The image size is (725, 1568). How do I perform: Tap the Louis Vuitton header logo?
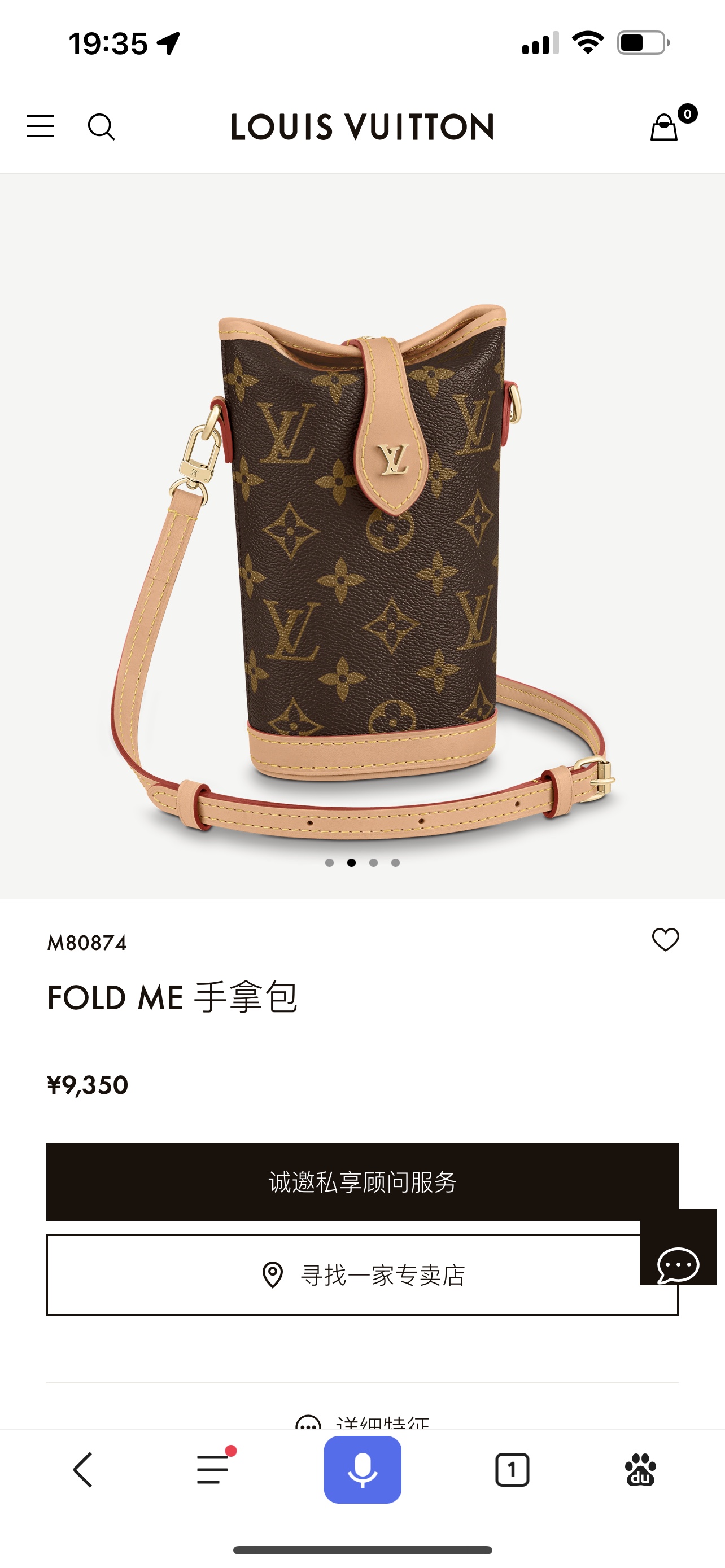(x=362, y=126)
